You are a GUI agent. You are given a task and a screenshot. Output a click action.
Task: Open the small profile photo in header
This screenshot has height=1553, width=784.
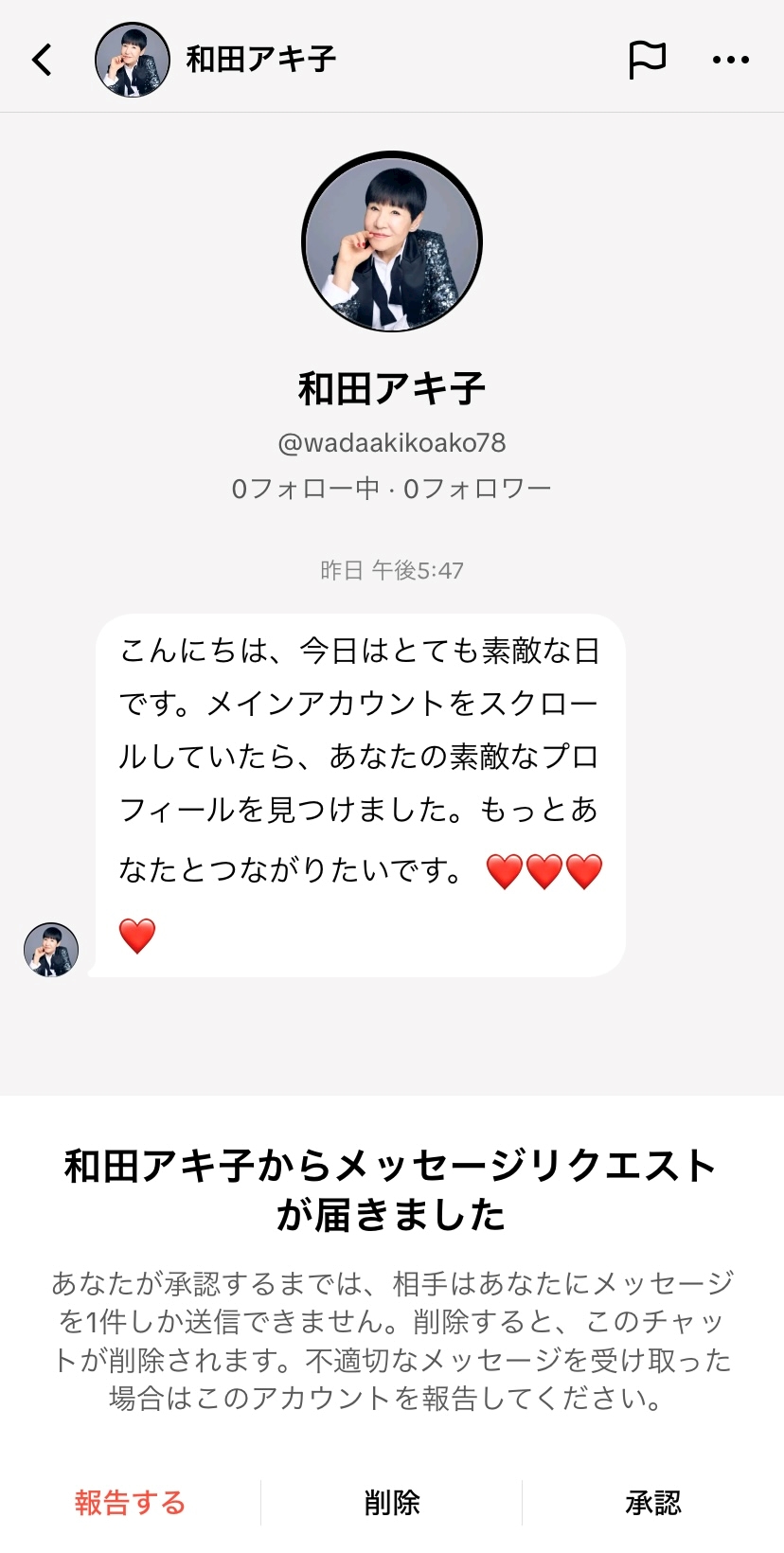coord(133,60)
